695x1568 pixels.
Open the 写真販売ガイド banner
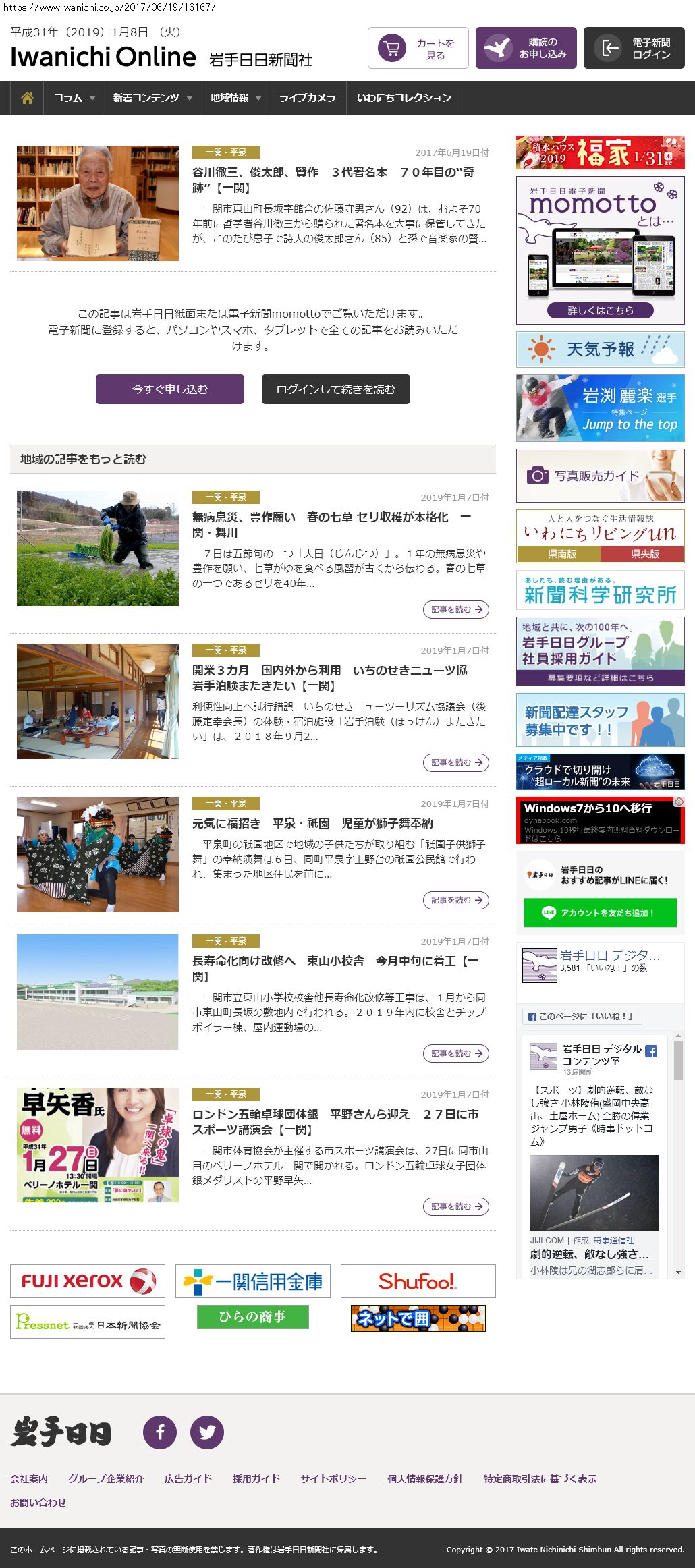click(601, 476)
